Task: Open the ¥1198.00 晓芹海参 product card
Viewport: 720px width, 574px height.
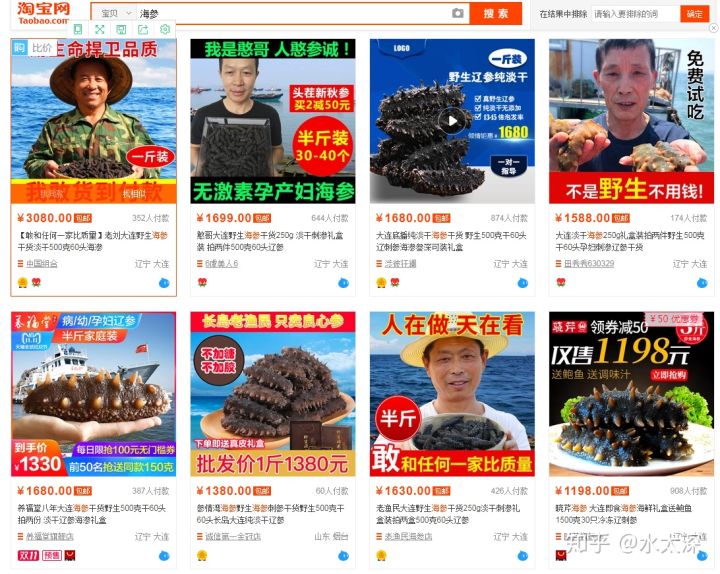Action: click(631, 394)
